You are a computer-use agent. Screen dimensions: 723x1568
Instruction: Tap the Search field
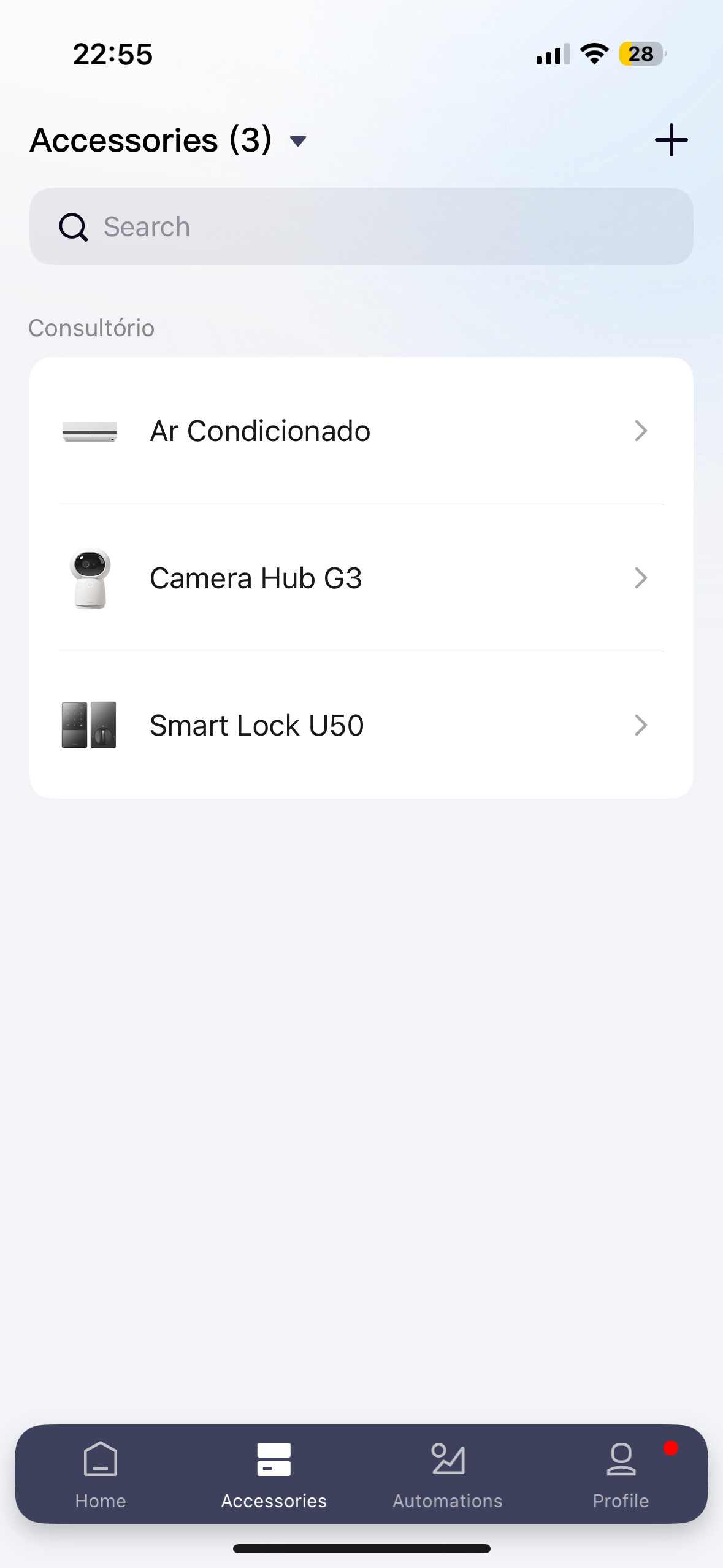[361, 226]
